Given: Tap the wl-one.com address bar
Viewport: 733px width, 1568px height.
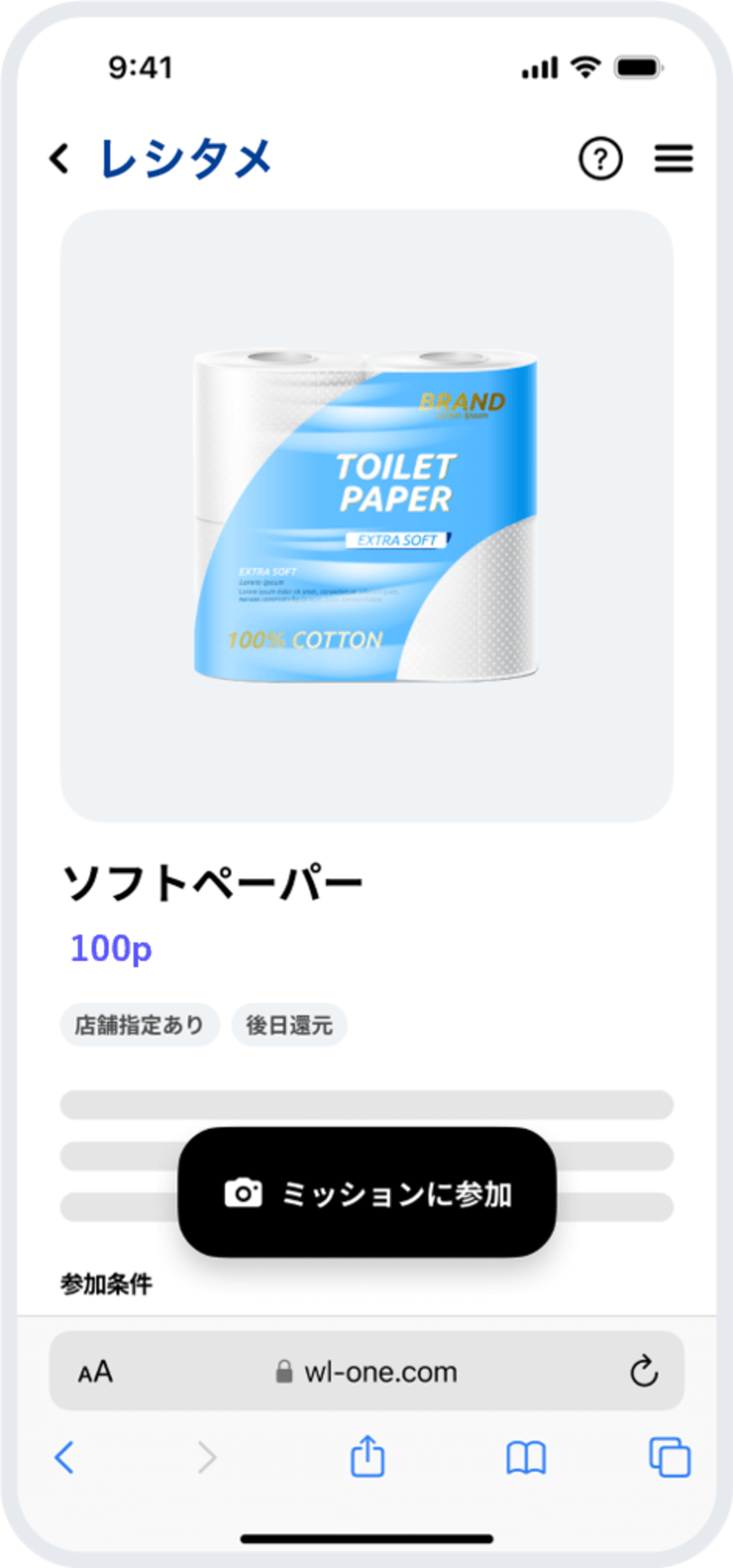Looking at the screenshot, I should 380,1371.
